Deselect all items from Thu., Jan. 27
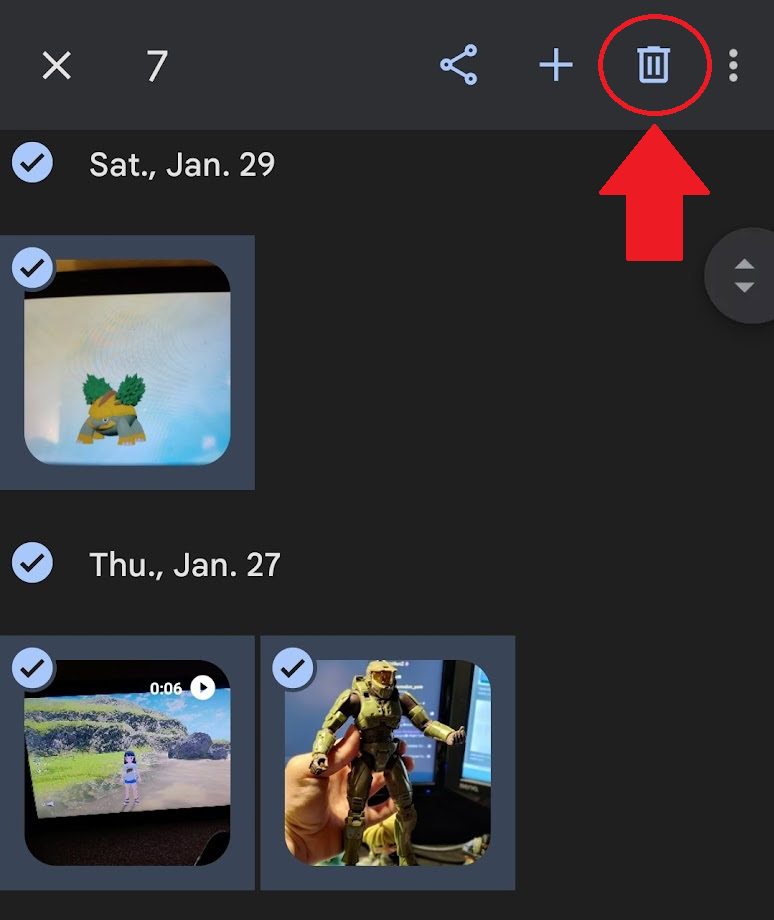This screenshot has height=920, width=774. (33, 563)
